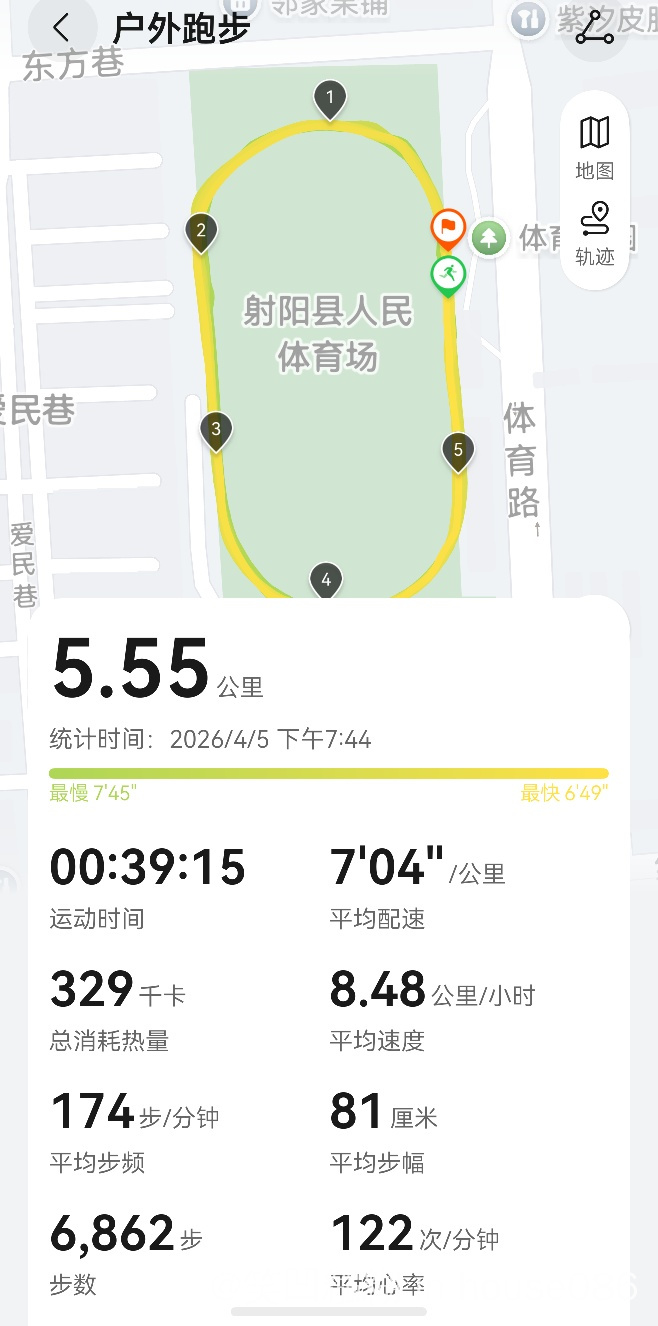Open the 轨迹 track options
This screenshot has height=1326, width=658.
click(x=594, y=232)
